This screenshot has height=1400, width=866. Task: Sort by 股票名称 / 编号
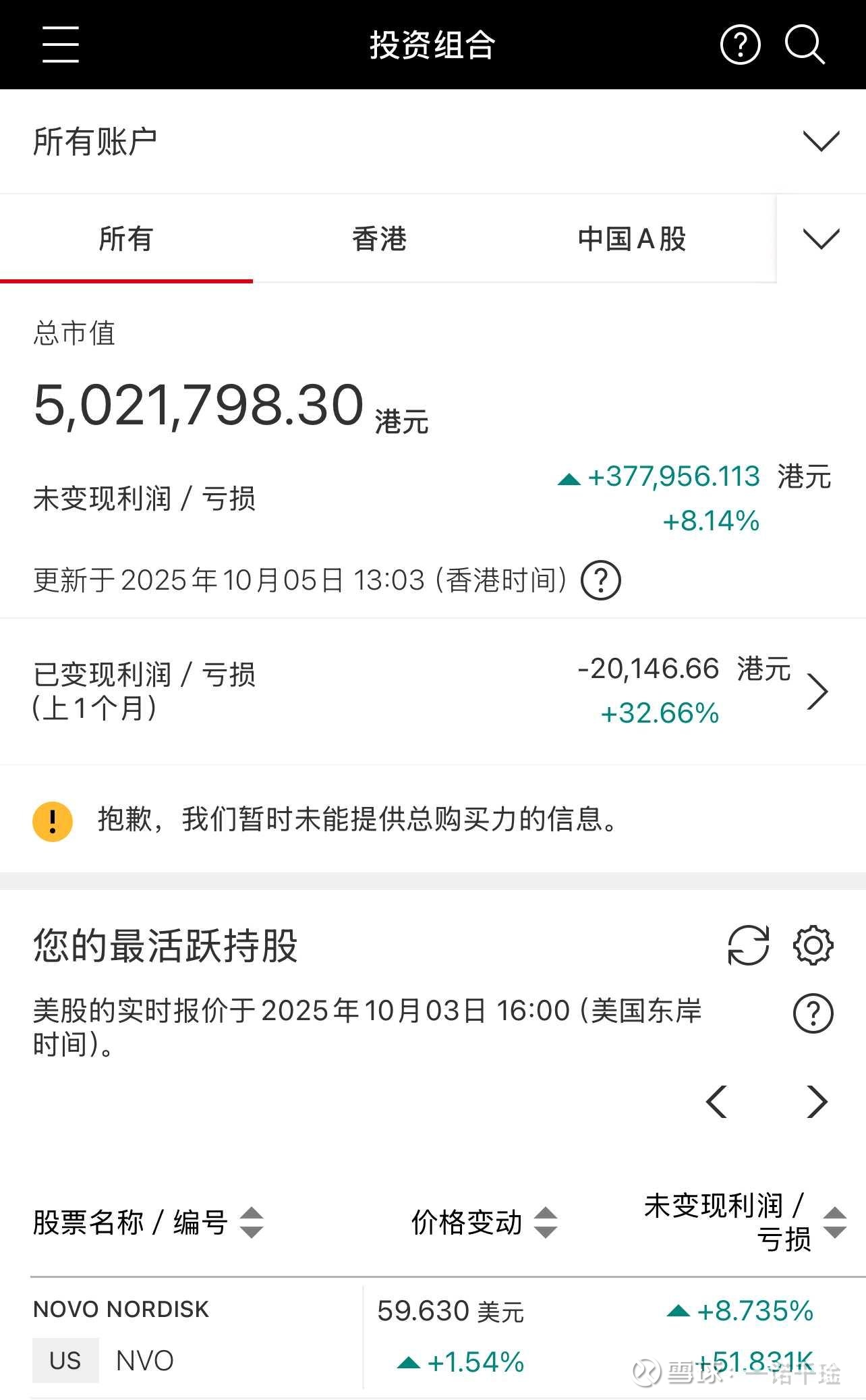click(x=252, y=1222)
